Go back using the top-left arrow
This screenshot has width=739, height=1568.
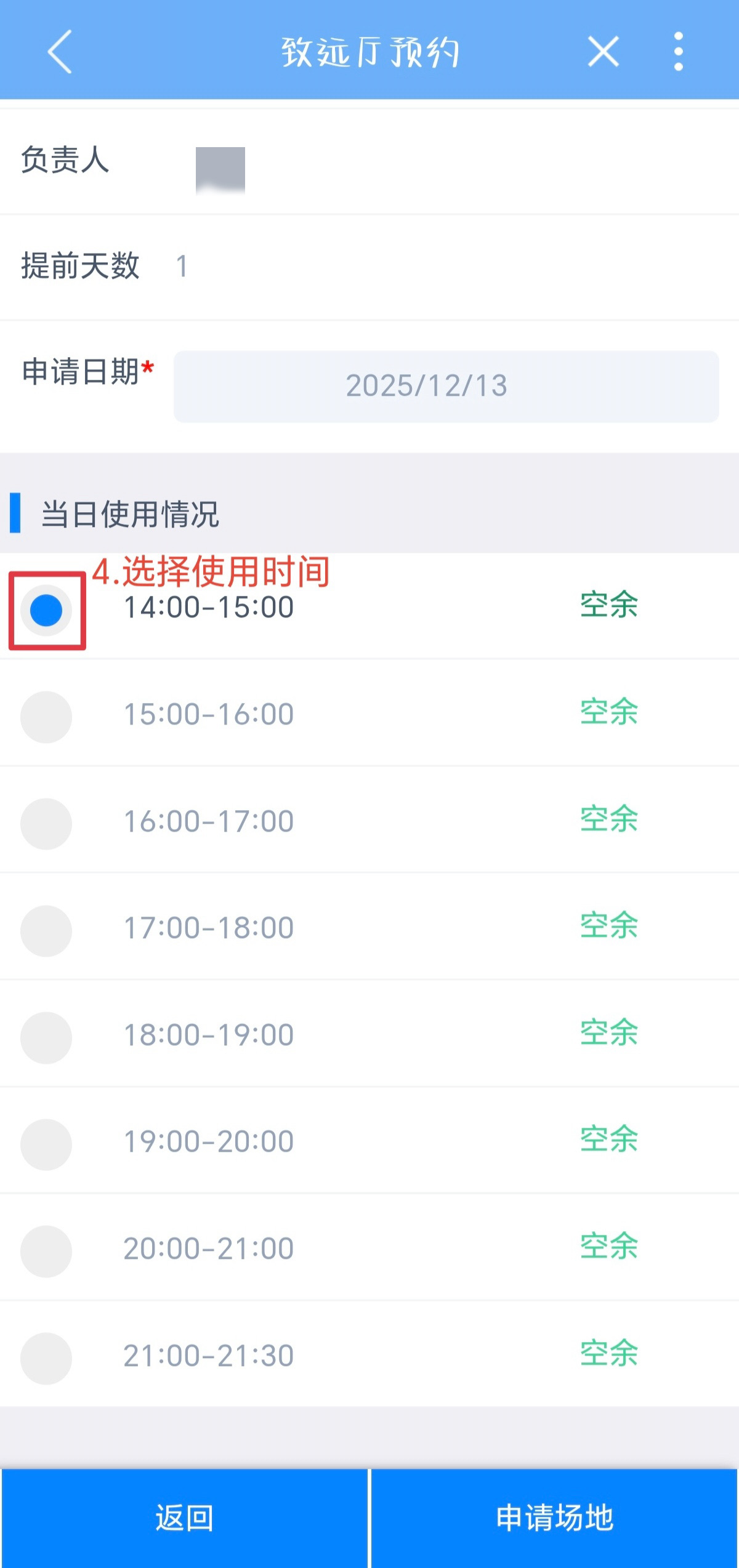pos(60,52)
